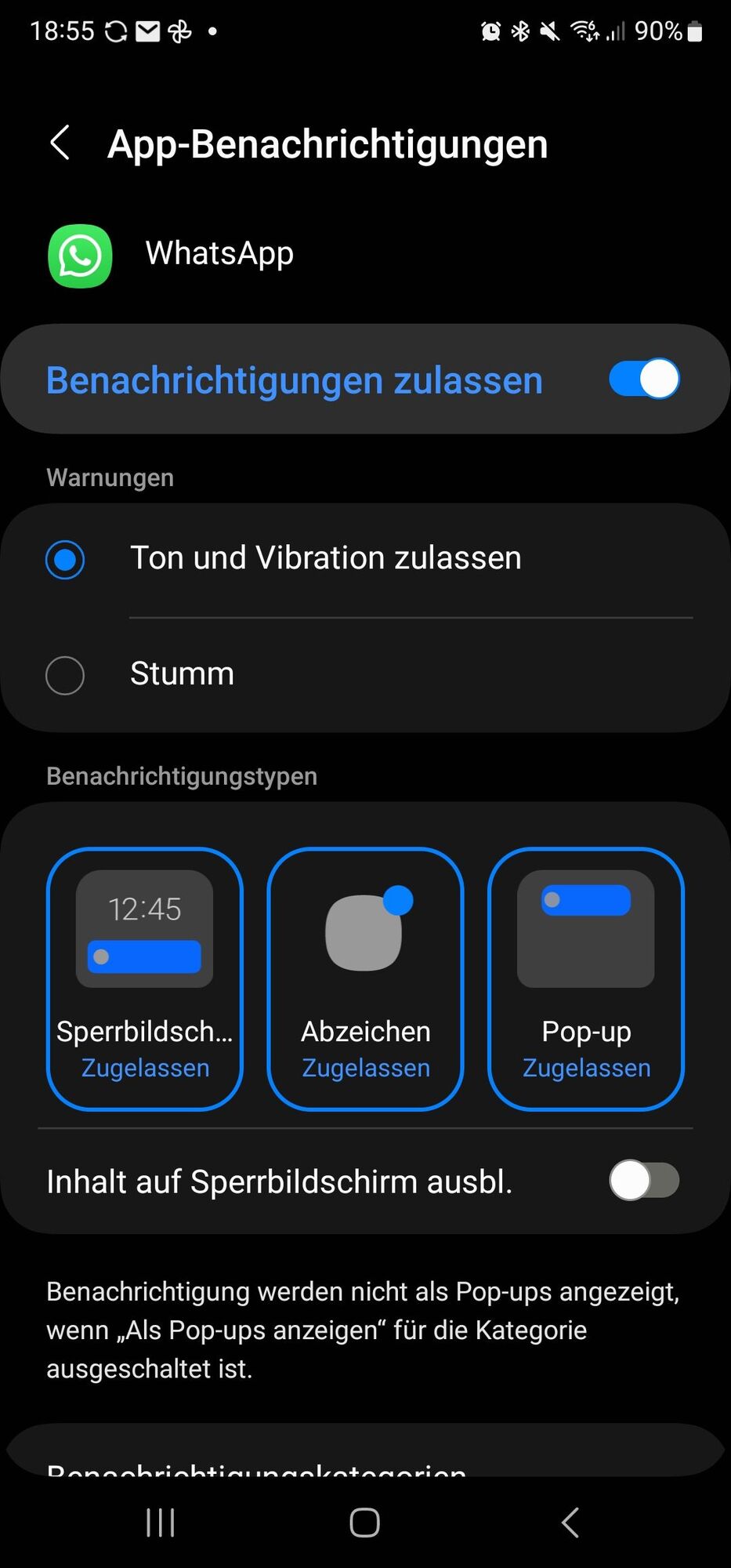The height and width of the screenshot is (1568, 731).
Task: Open Benachrichtigungskategorien
Action: point(256,1466)
